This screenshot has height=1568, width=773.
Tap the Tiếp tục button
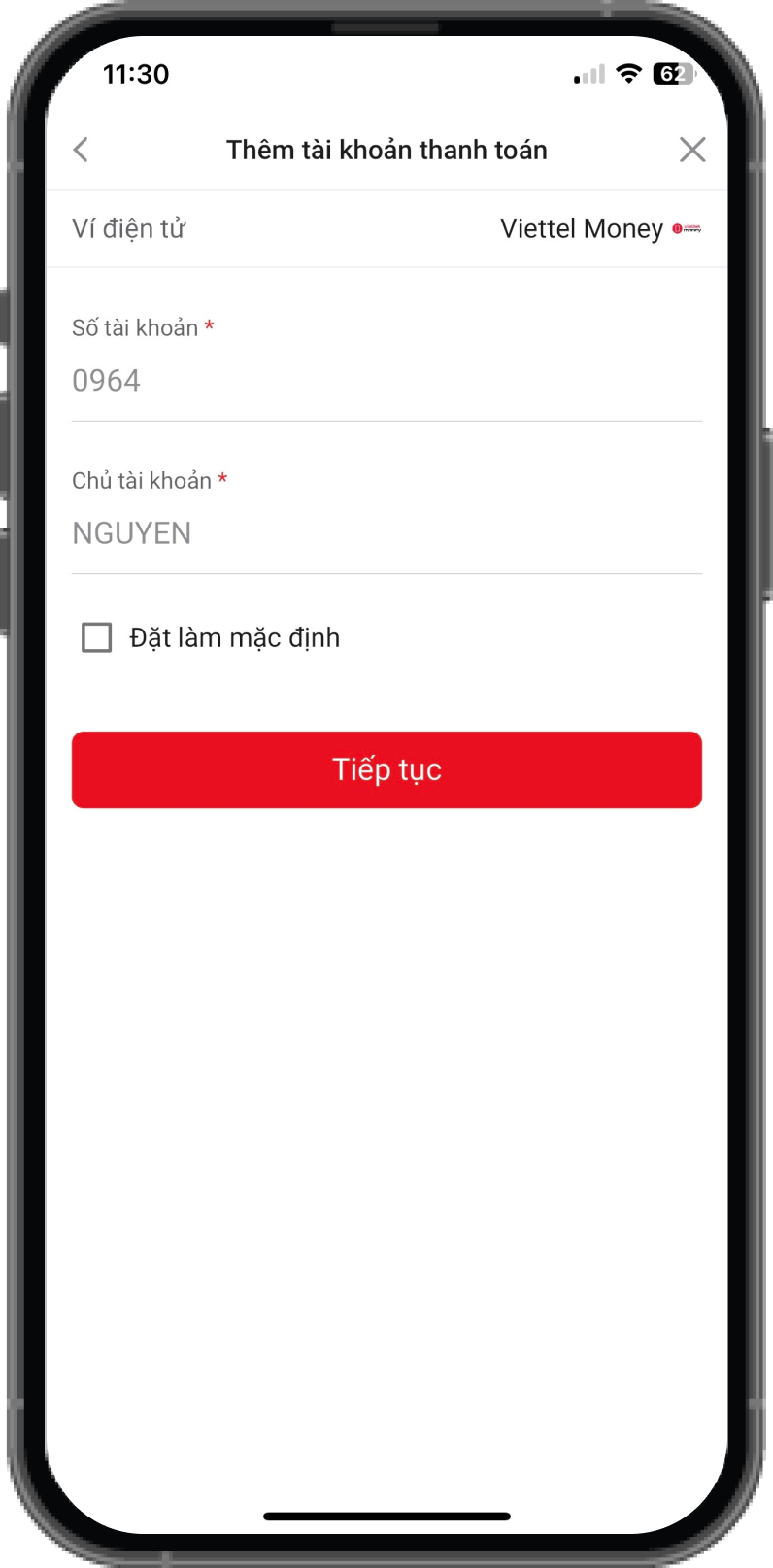pyautogui.click(x=386, y=769)
